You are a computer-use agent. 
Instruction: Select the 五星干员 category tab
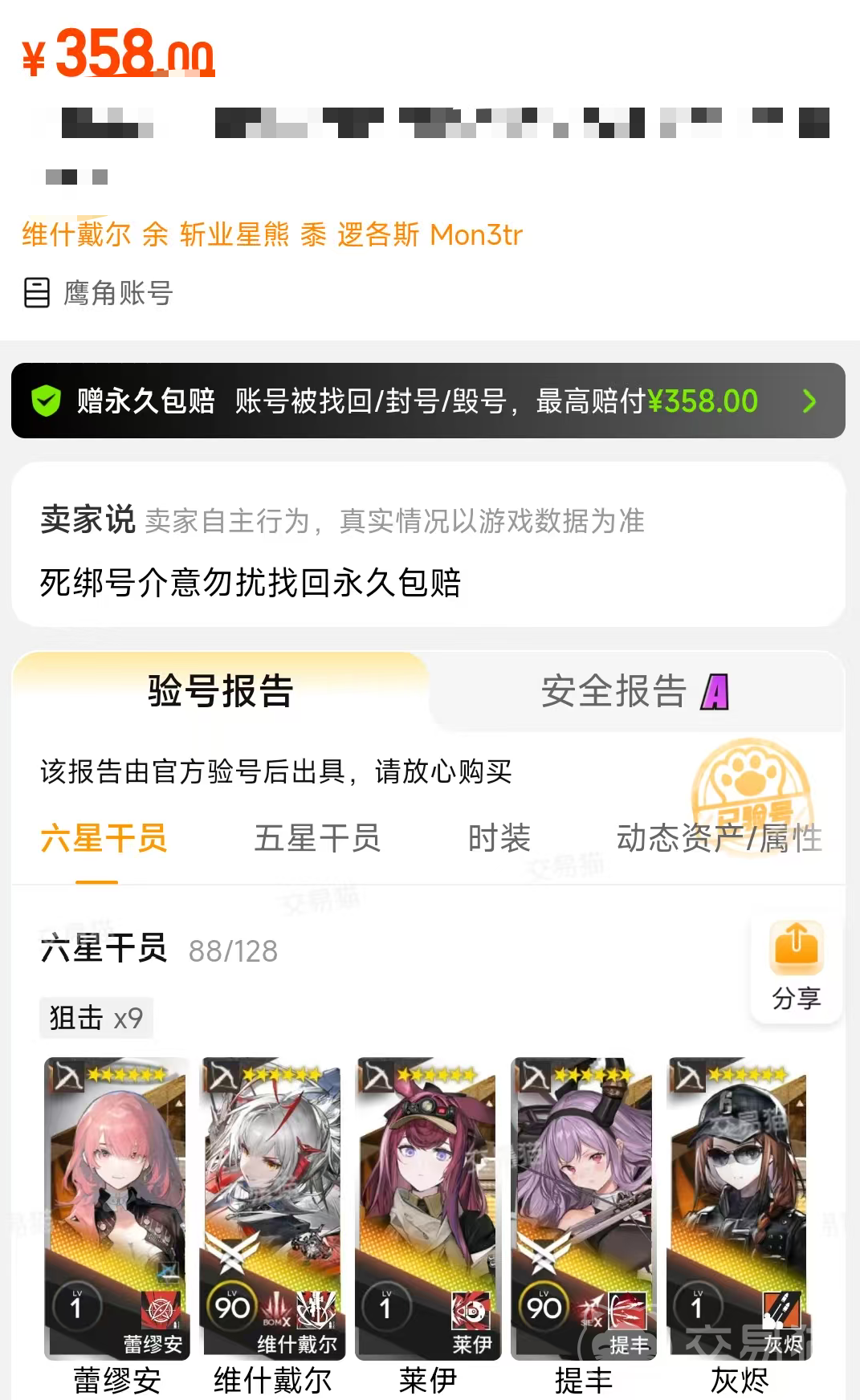tap(317, 839)
